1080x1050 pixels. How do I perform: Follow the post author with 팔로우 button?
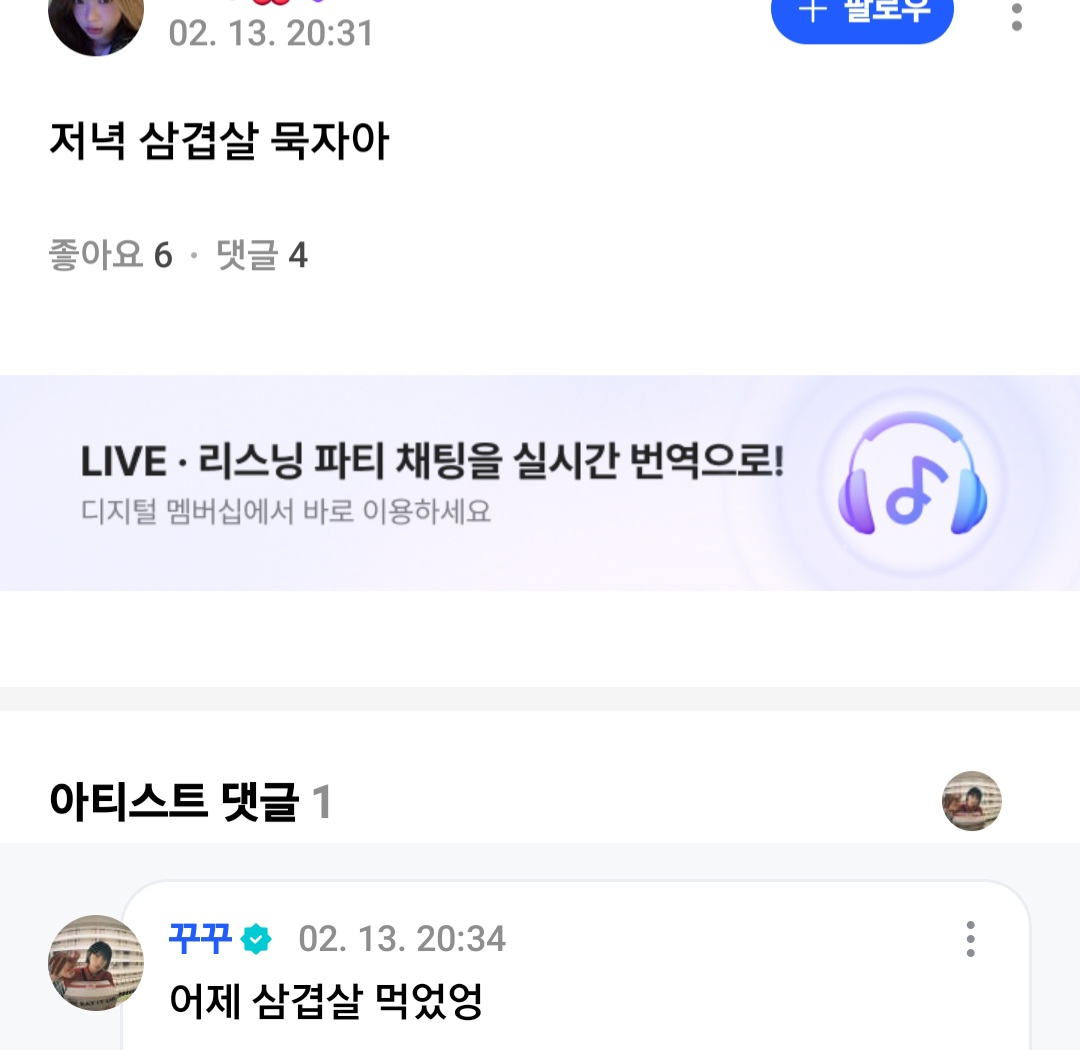pos(861,14)
